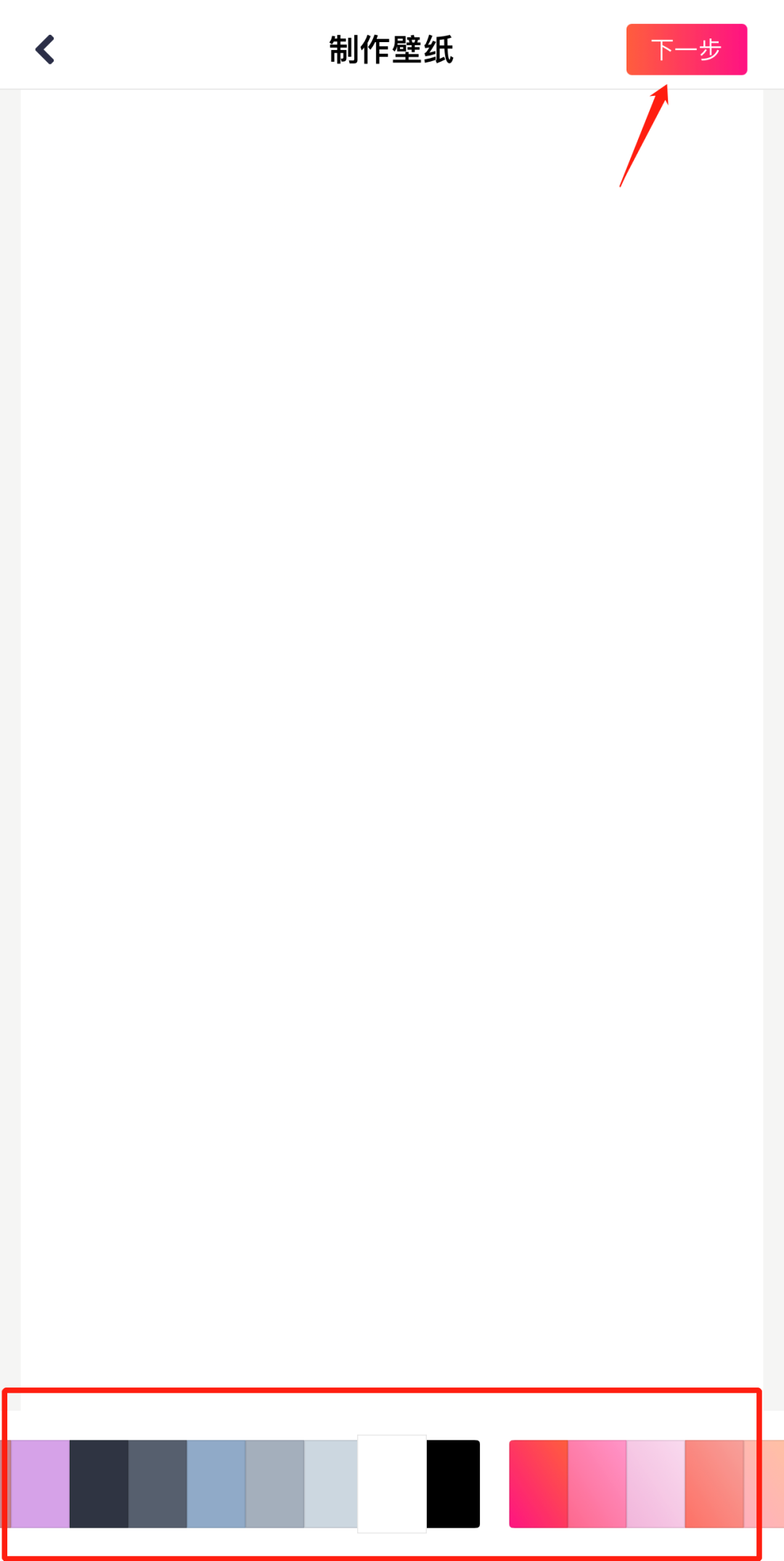Select the steel blue color swatch

216,1481
